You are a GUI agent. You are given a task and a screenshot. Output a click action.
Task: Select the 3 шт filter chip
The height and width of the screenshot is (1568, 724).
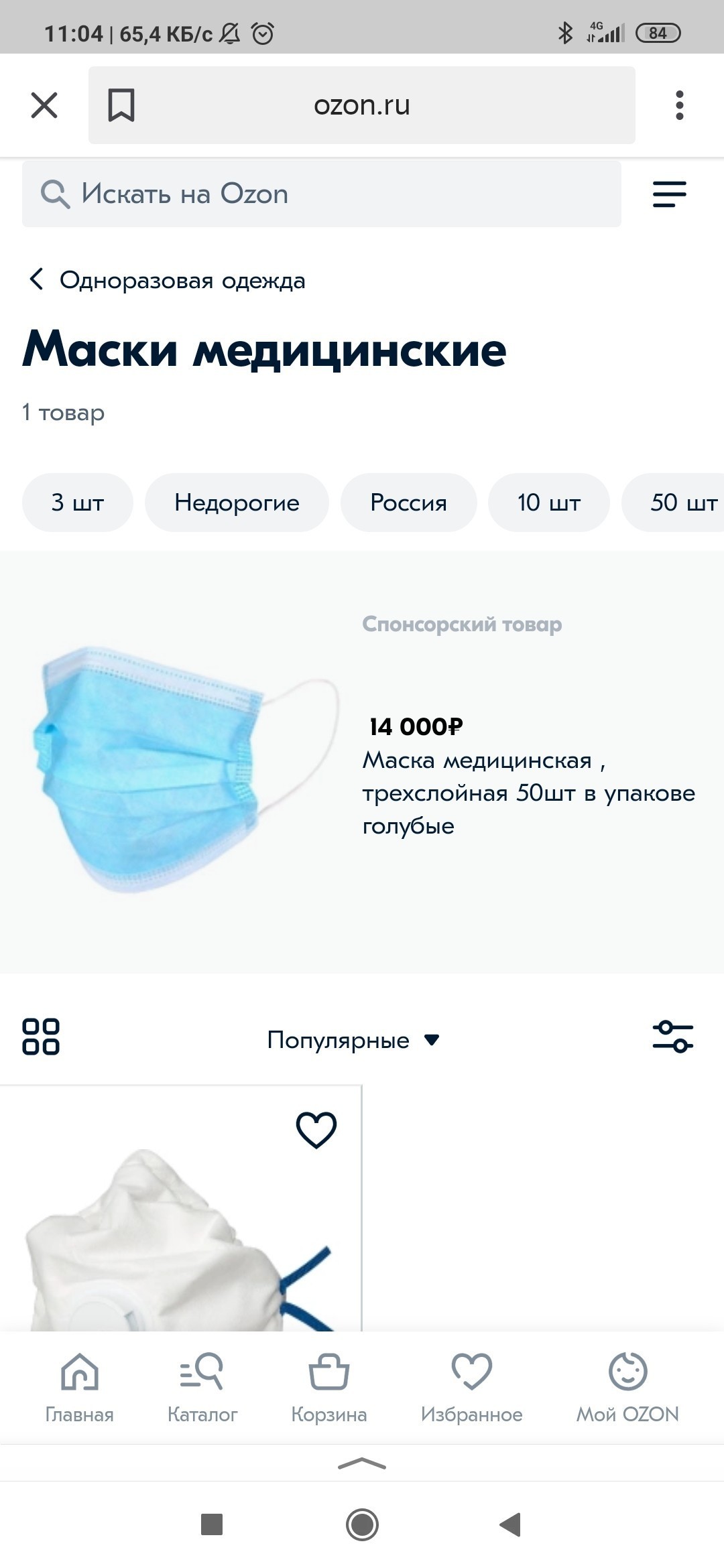[x=78, y=503]
